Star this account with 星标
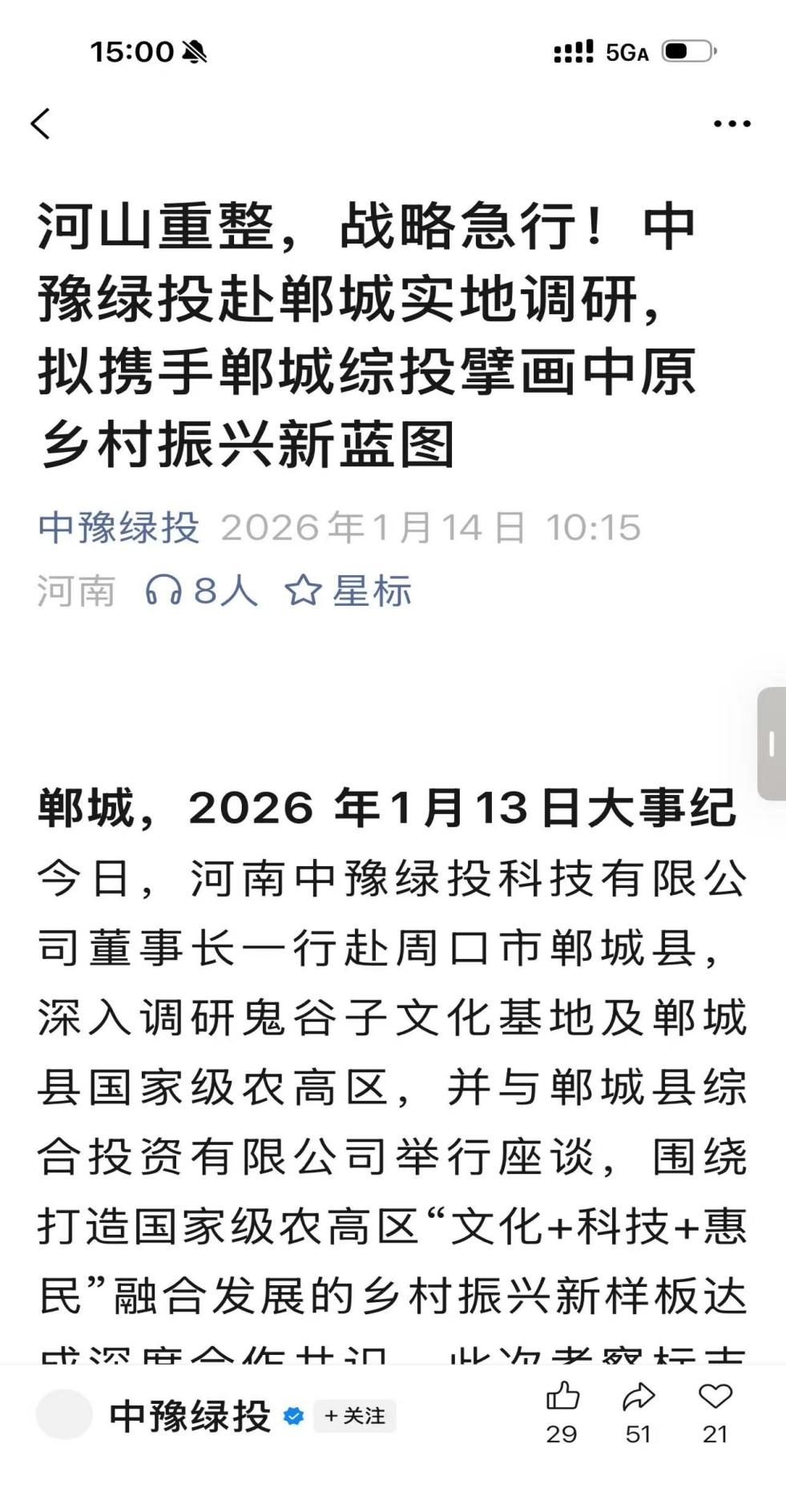 (349, 591)
